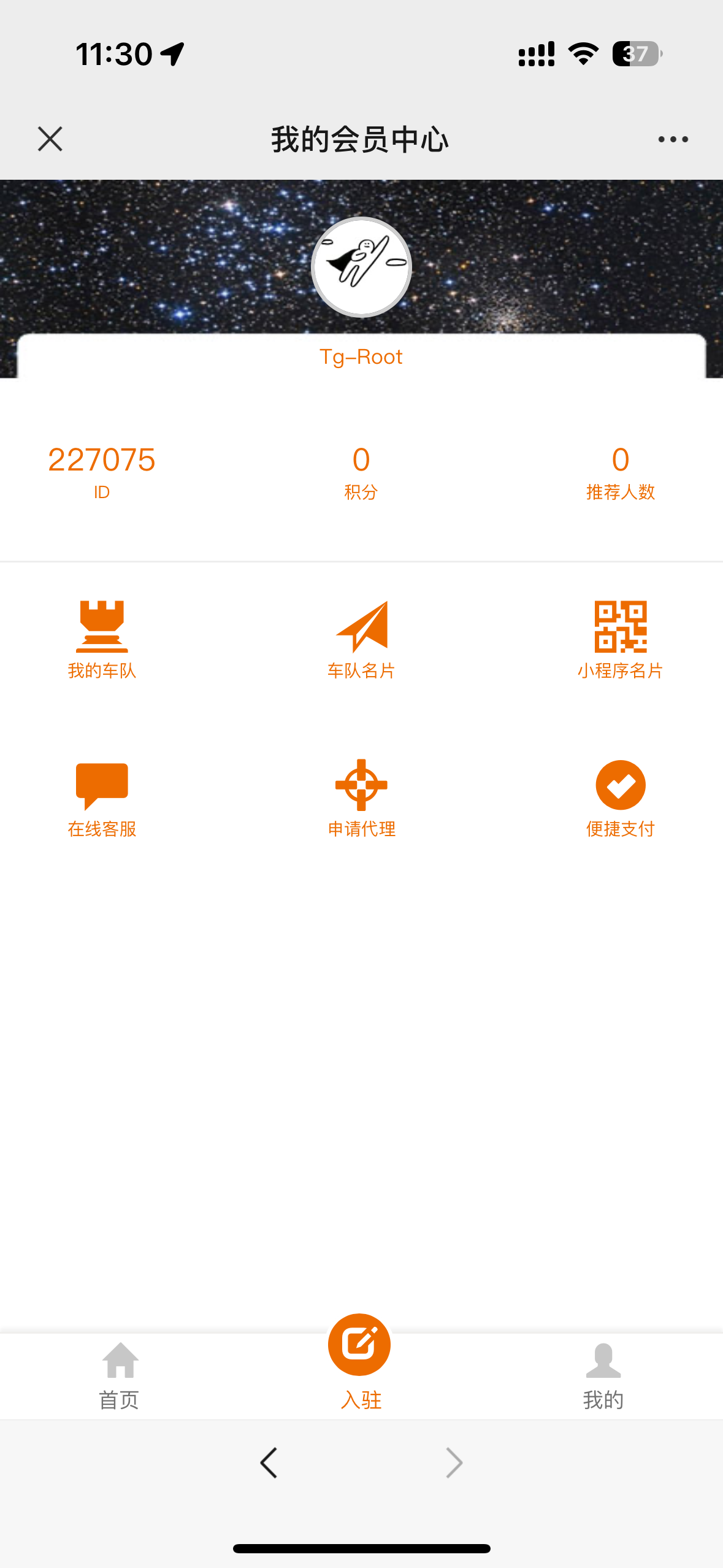This screenshot has height=1568, width=723.
Task: Open 申请代理 agent application
Action: pos(361,799)
